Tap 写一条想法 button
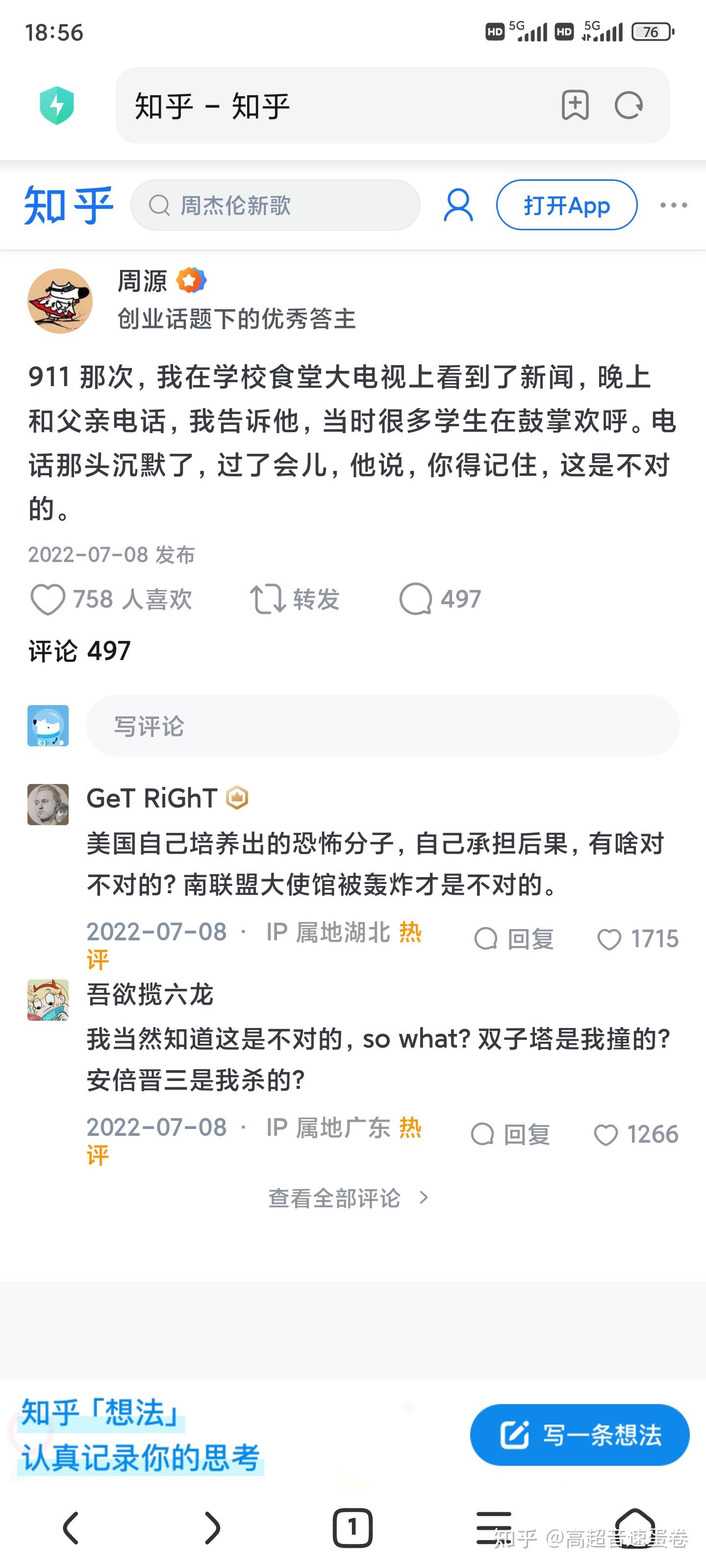The height and width of the screenshot is (1568, 706). click(580, 1435)
